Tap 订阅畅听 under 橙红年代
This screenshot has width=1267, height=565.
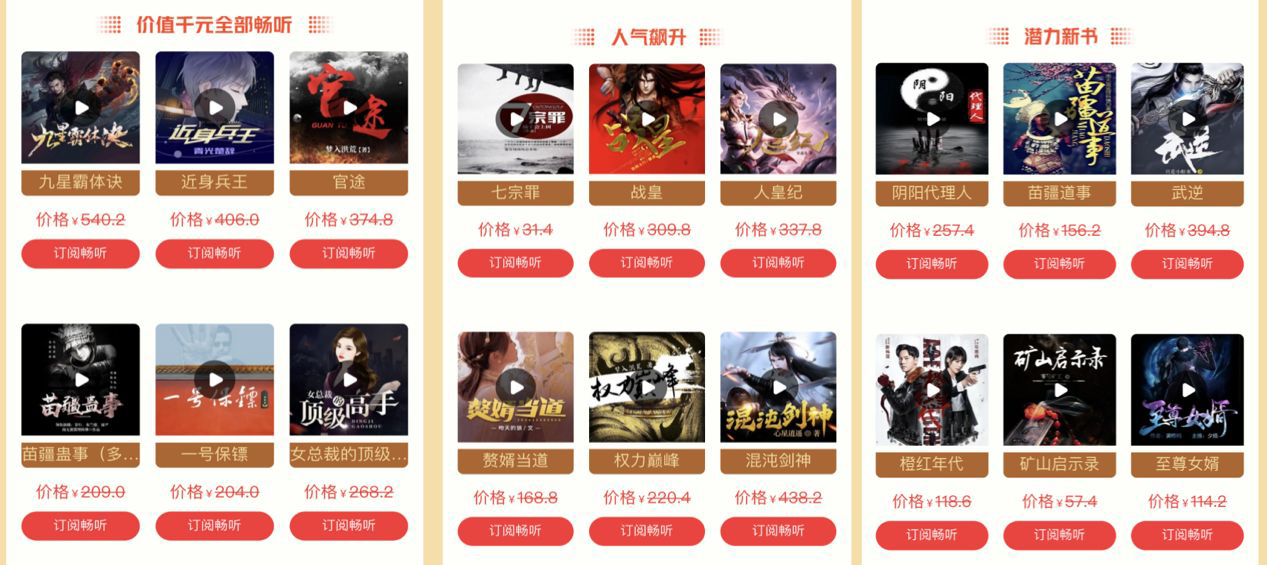pyautogui.click(x=931, y=535)
